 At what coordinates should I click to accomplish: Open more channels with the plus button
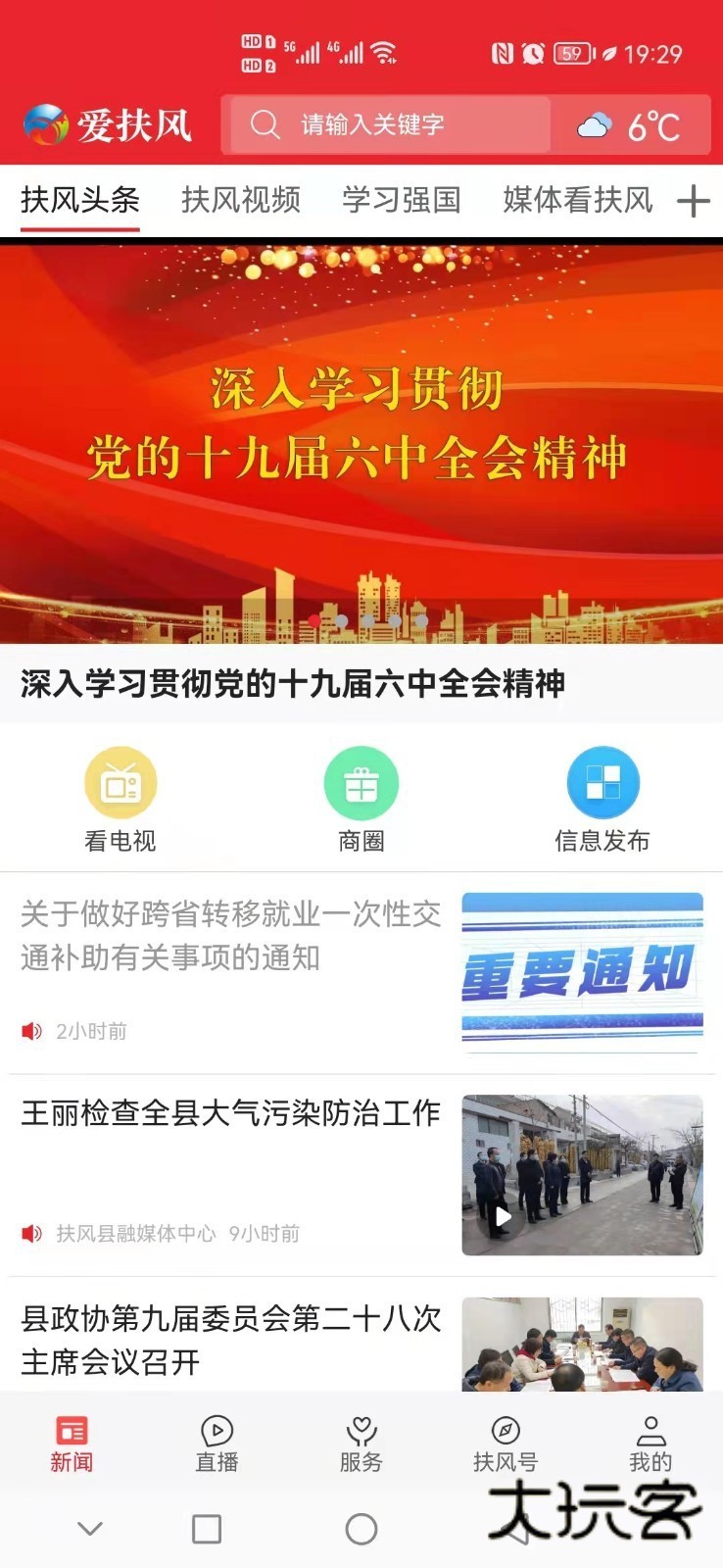tap(693, 199)
